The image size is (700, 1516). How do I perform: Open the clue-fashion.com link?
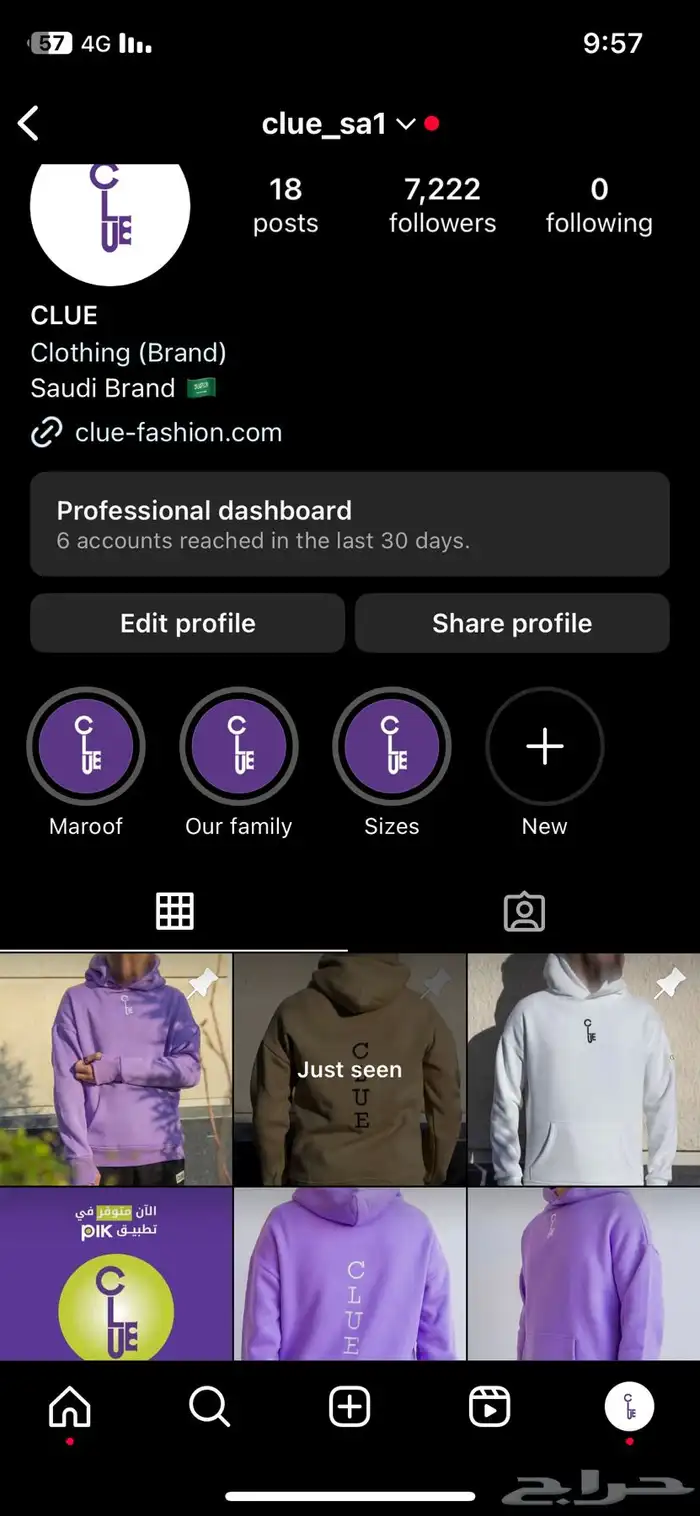tap(178, 432)
